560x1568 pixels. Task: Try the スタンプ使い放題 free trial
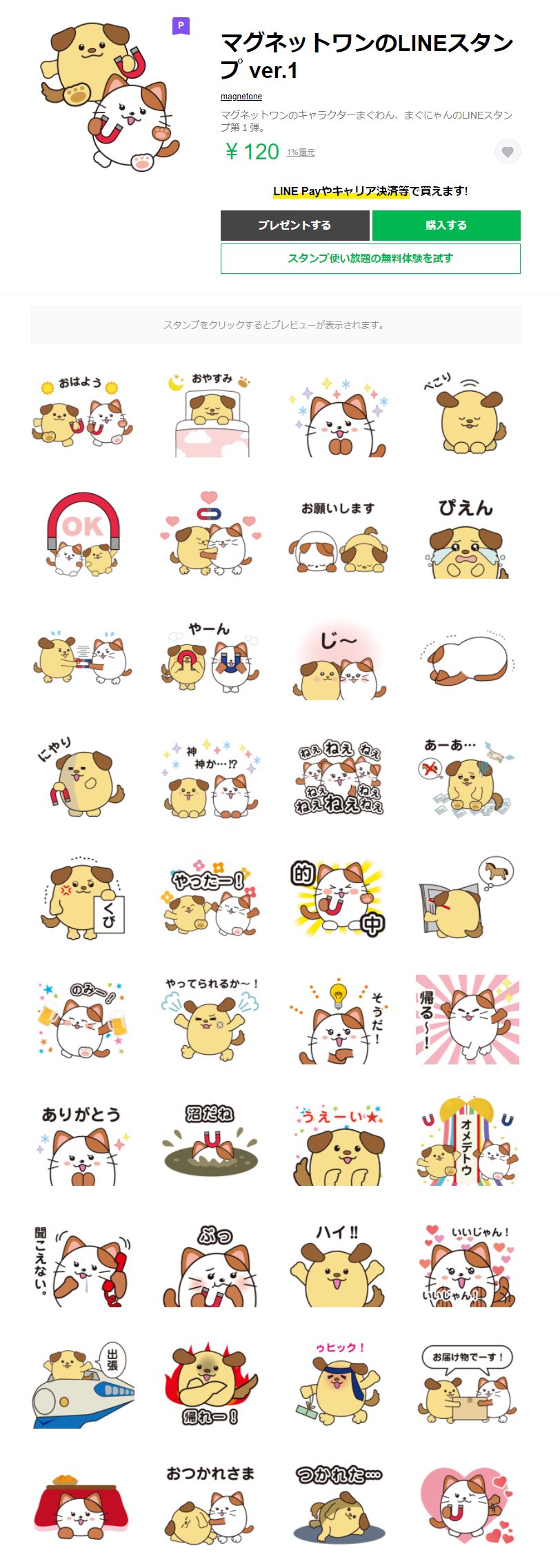370,259
